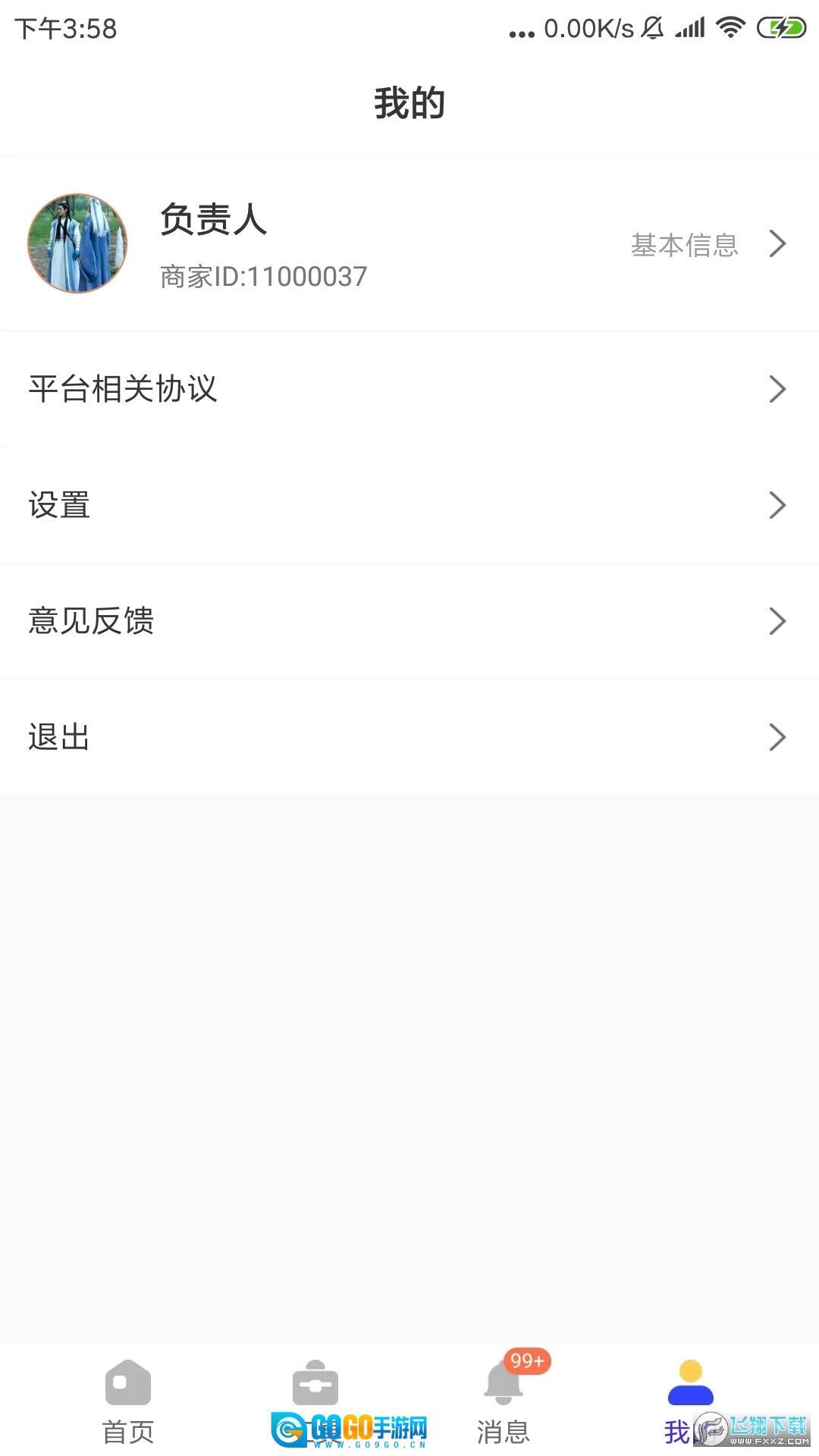Select 退出 to log out
Image resolution: width=819 pixels, height=1456 pixels.
coord(409,737)
